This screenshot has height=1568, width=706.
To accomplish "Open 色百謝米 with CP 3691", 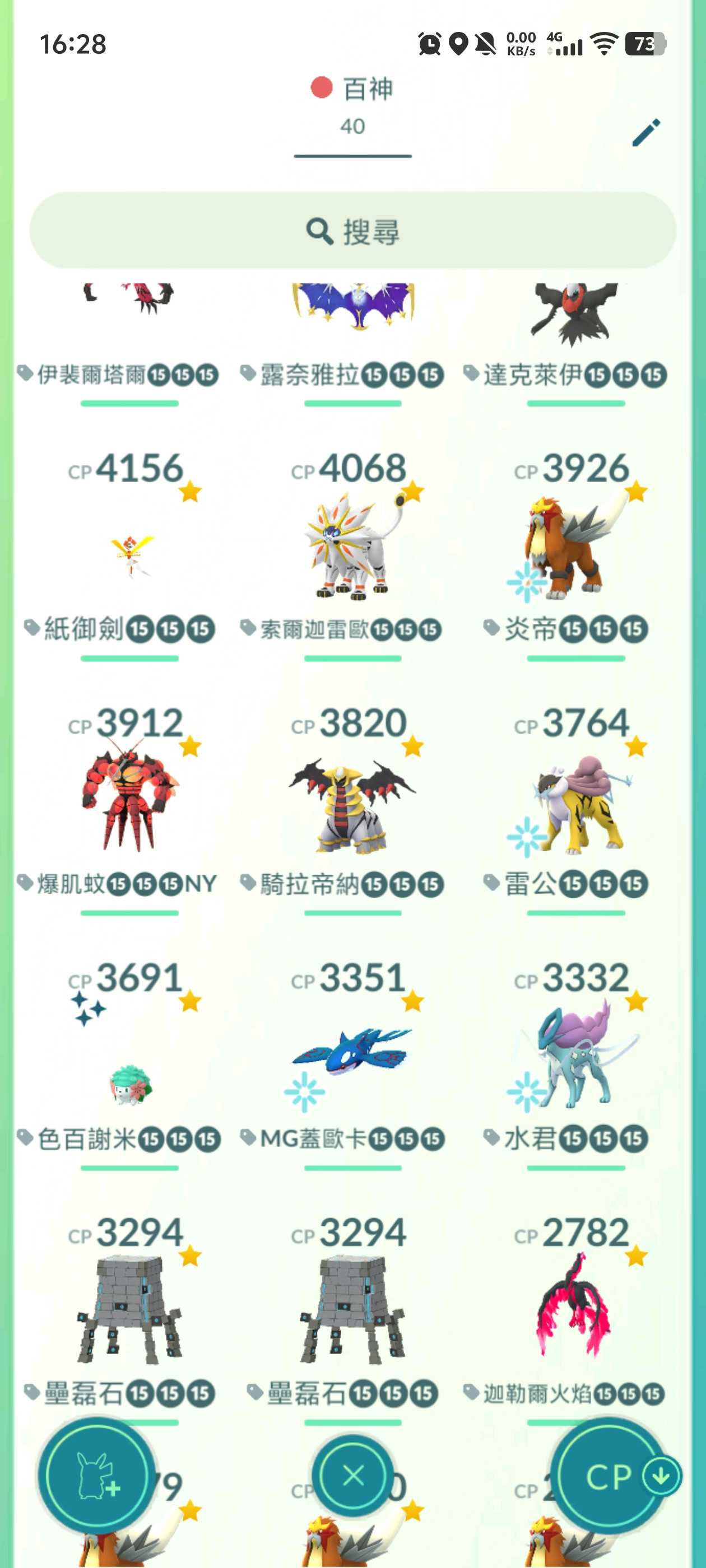I will [x=130, y=1059].
